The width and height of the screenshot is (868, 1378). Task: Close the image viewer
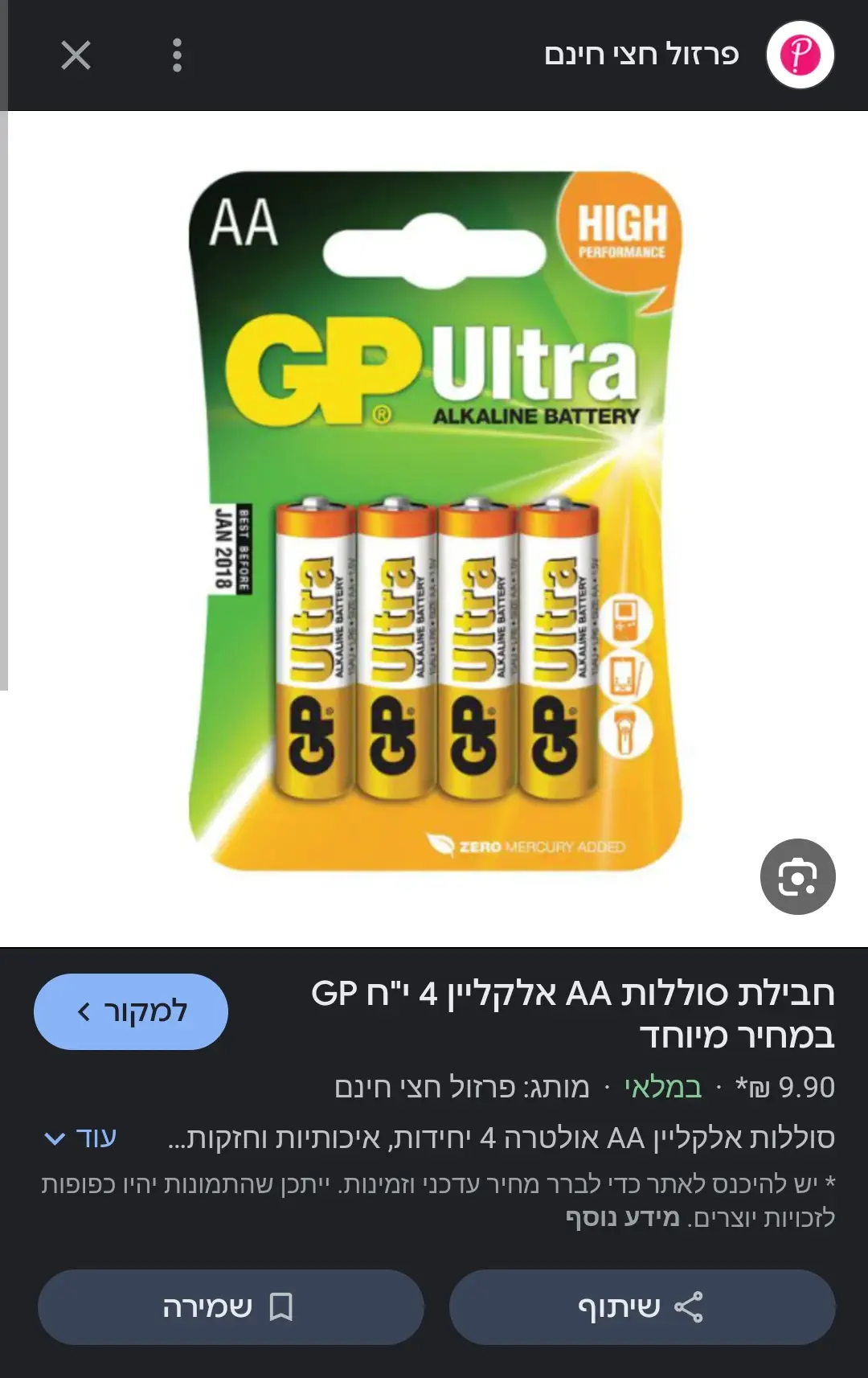(76, 55)
